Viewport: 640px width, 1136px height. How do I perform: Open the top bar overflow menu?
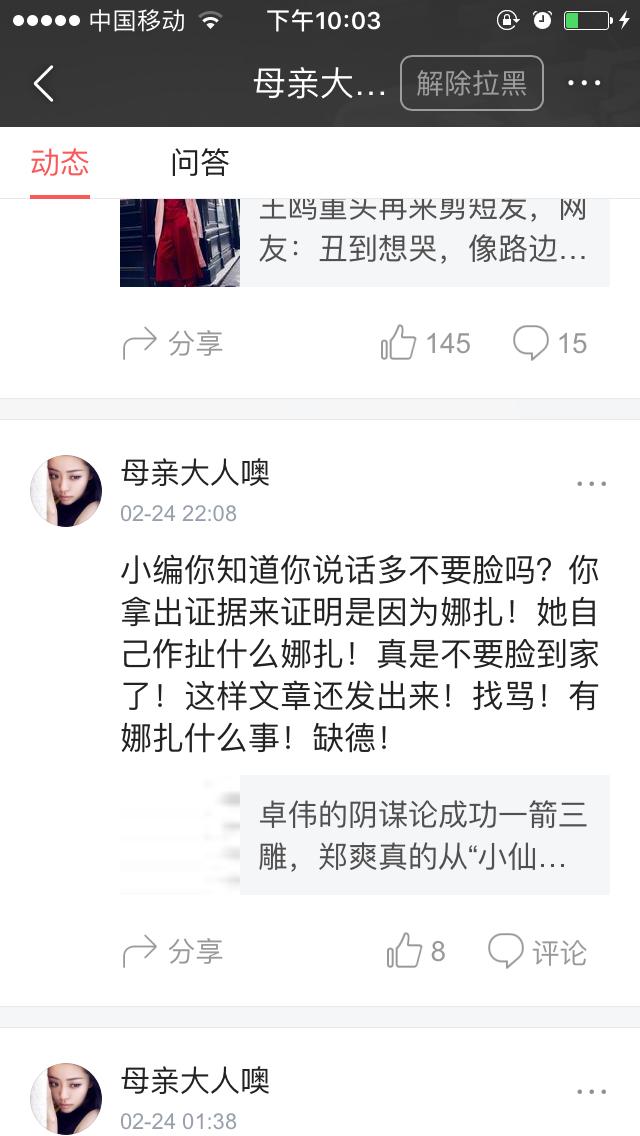(584, 83)
